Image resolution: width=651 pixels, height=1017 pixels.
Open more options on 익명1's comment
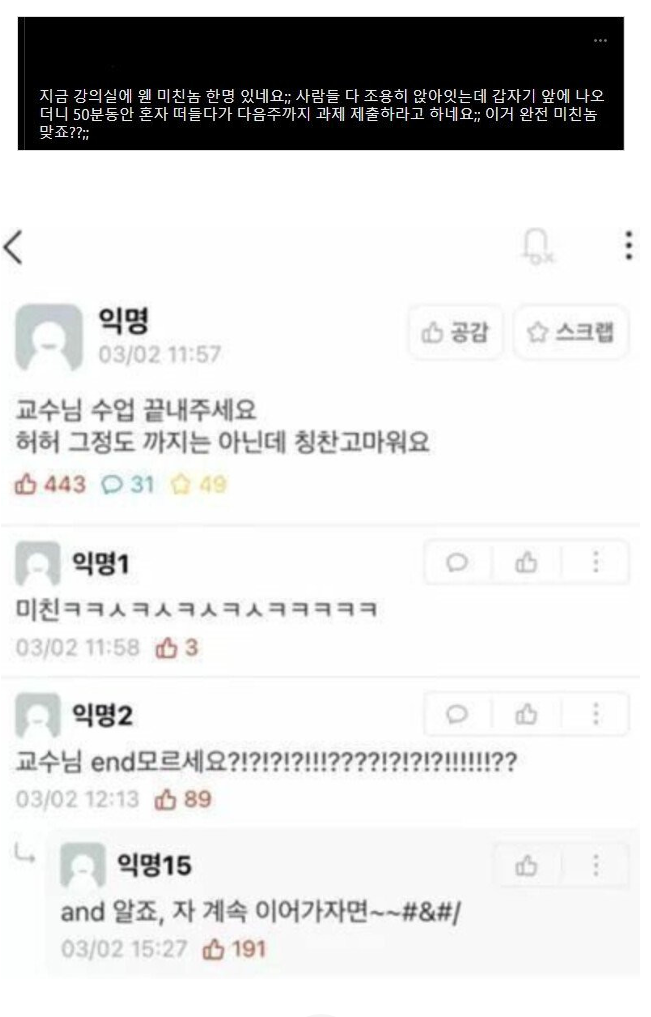pos(595,562)
